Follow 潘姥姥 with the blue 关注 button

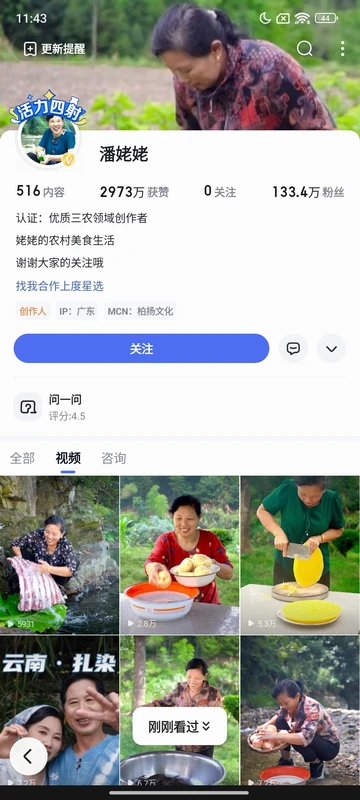click(141, 348)
